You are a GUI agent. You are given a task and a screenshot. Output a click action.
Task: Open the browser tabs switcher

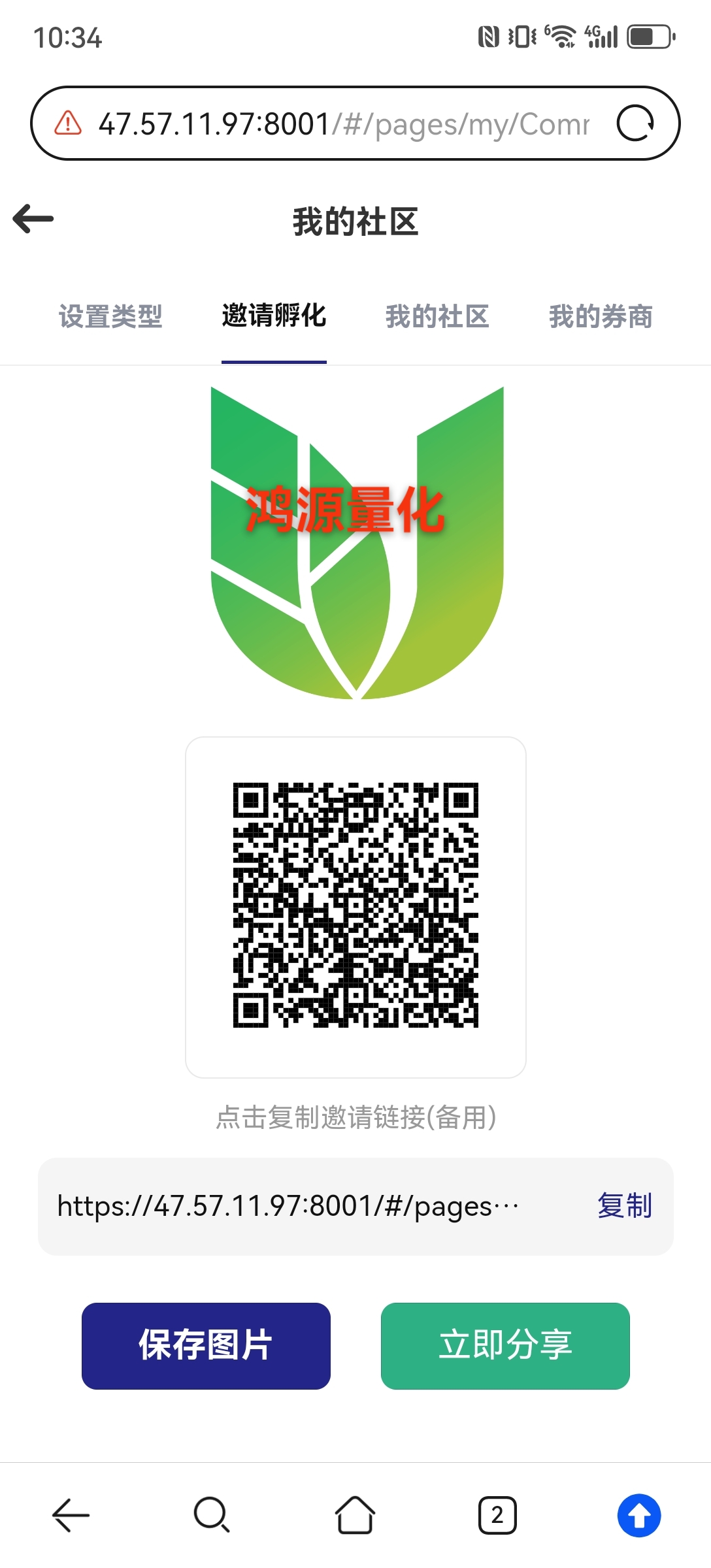(497, 1515)
